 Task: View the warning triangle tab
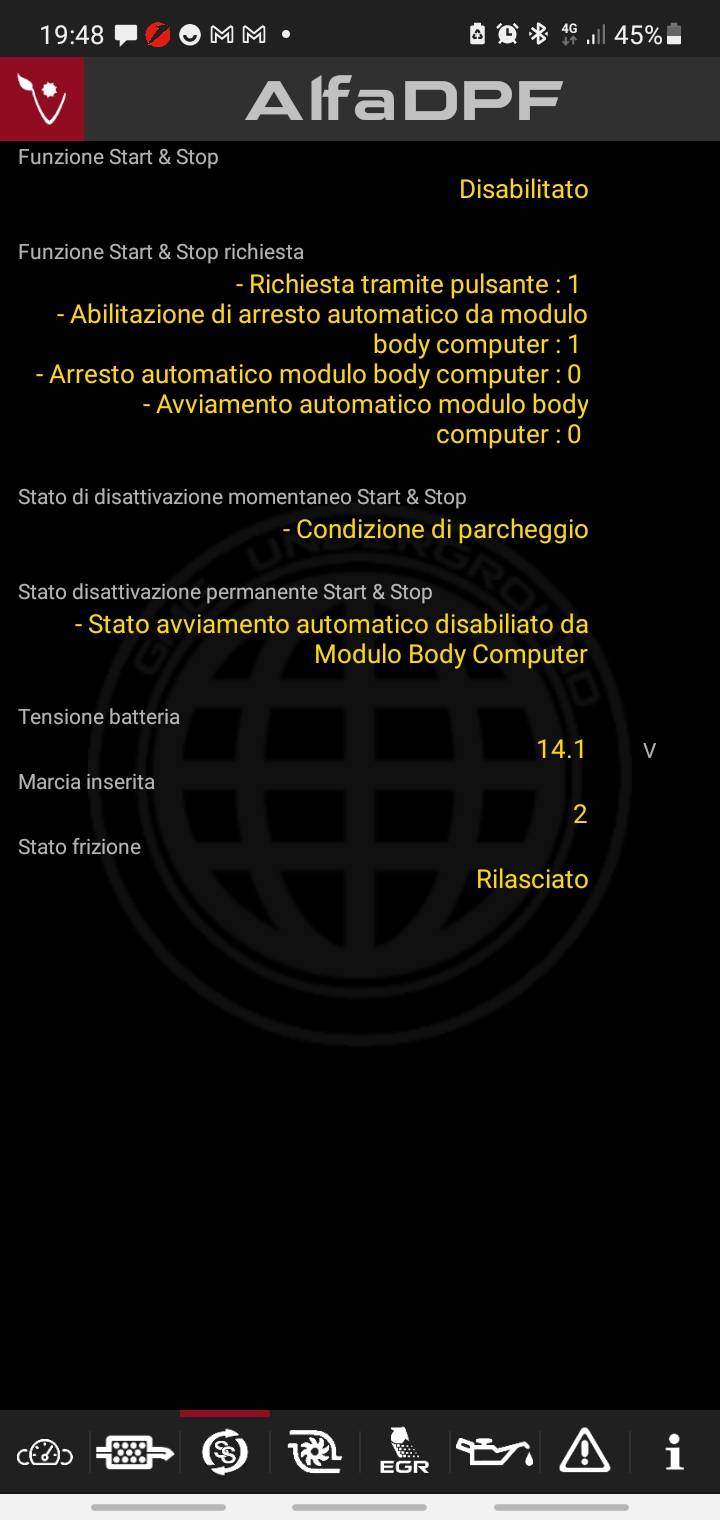point(585,1451)
